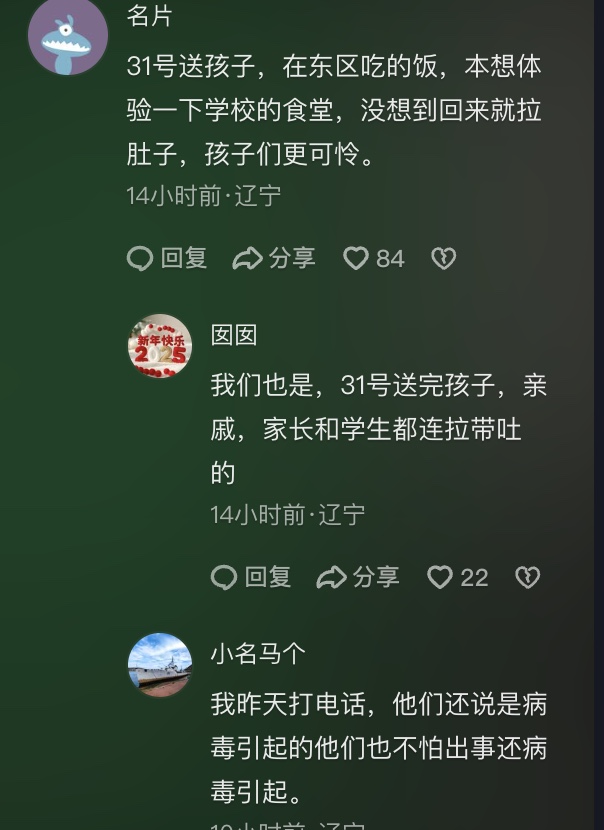Share 囡囡's comment
Viewport: 604px width, 830px height.
pos(358,577)
